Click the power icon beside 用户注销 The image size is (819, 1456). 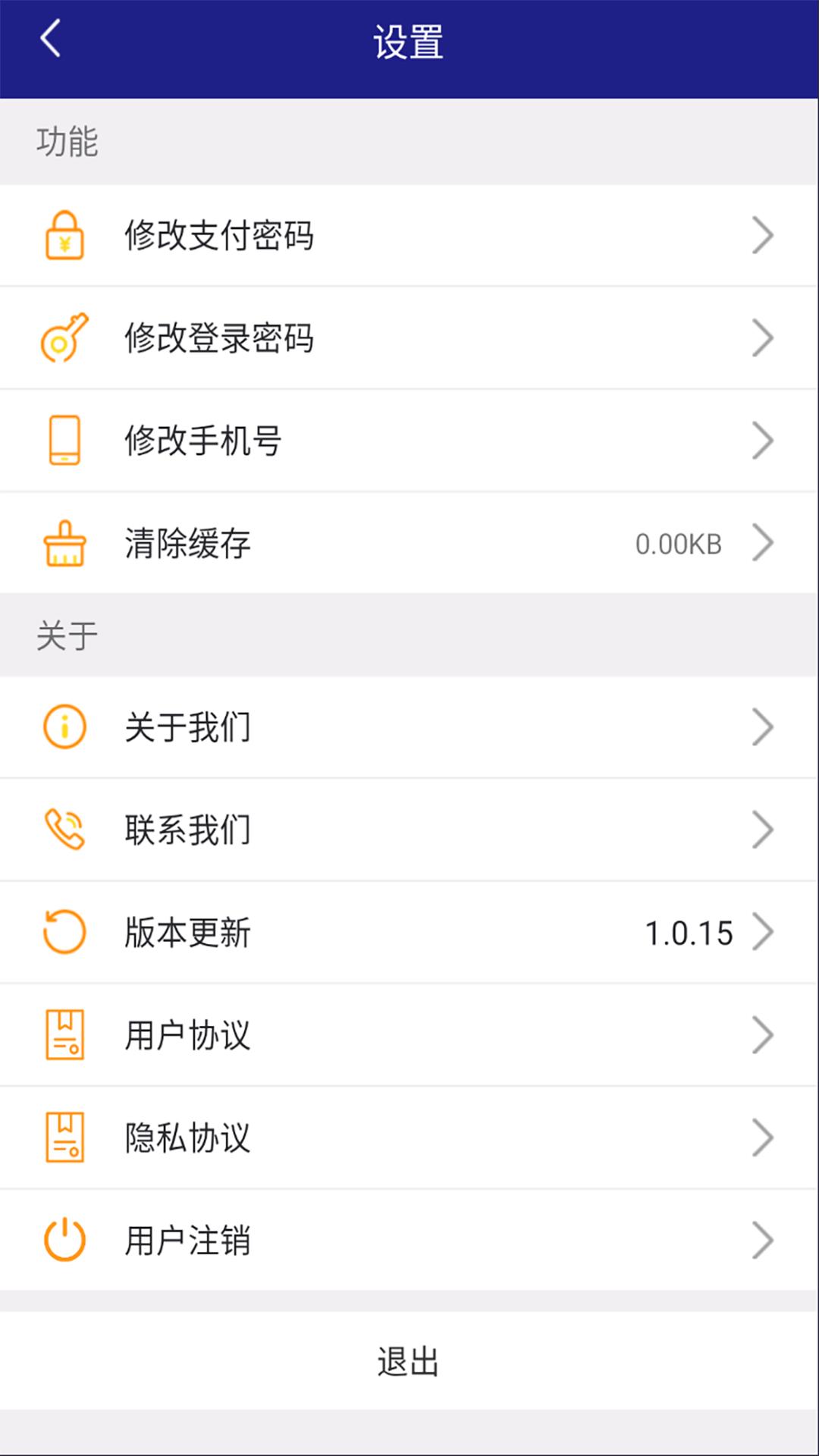64,1238
